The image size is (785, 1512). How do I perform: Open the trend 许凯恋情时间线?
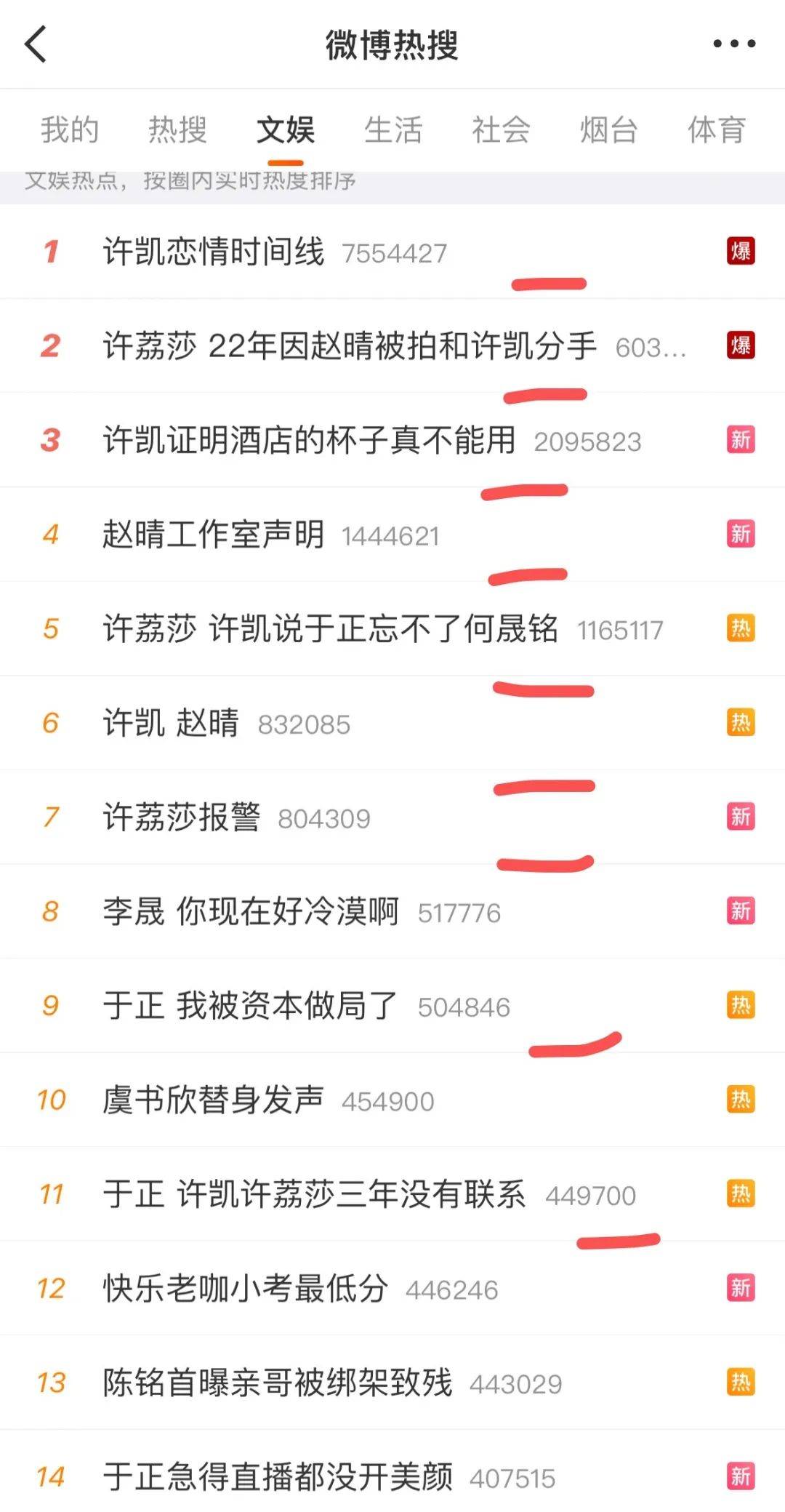[214, 252]
